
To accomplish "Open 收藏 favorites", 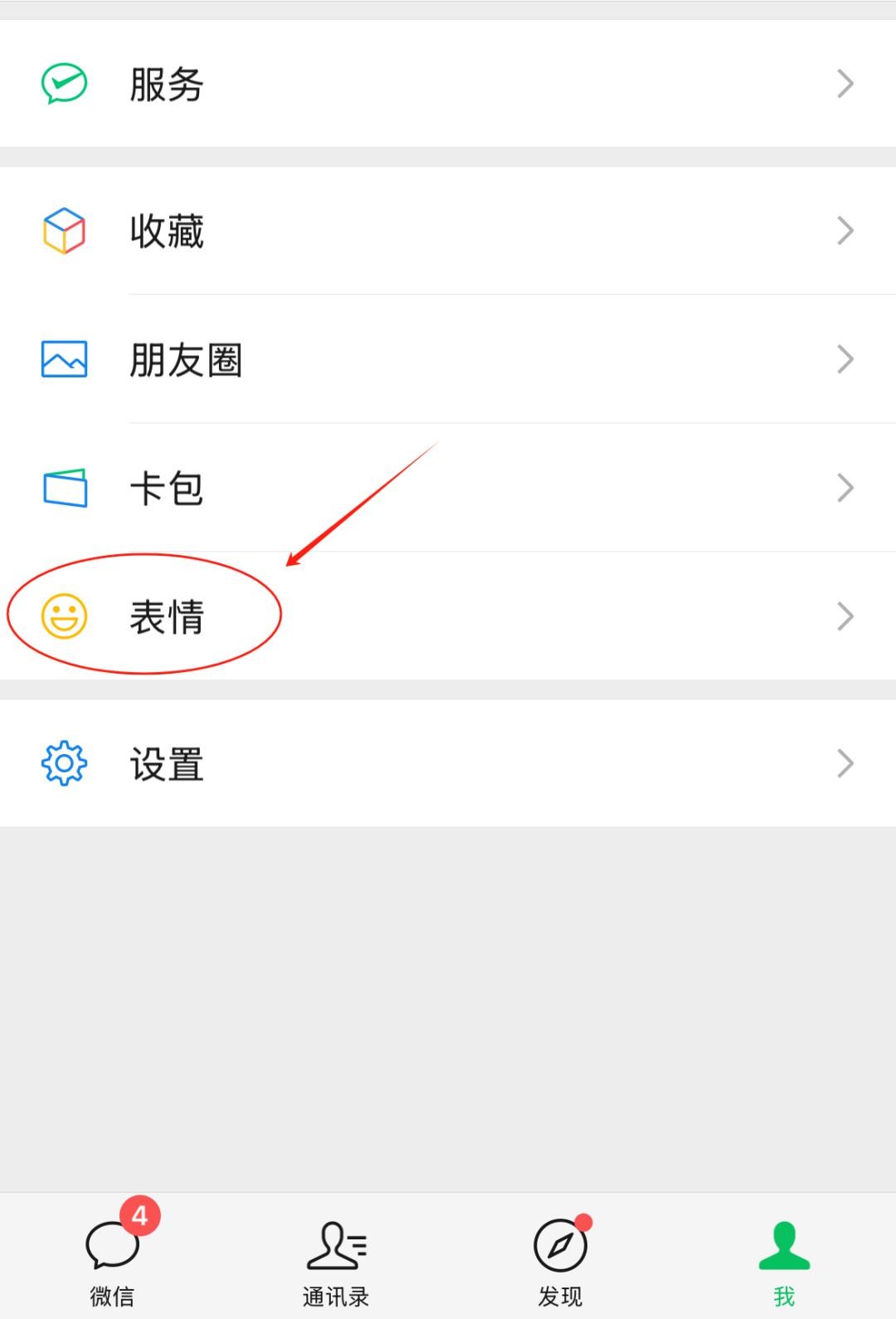I will tap(448, 231).
